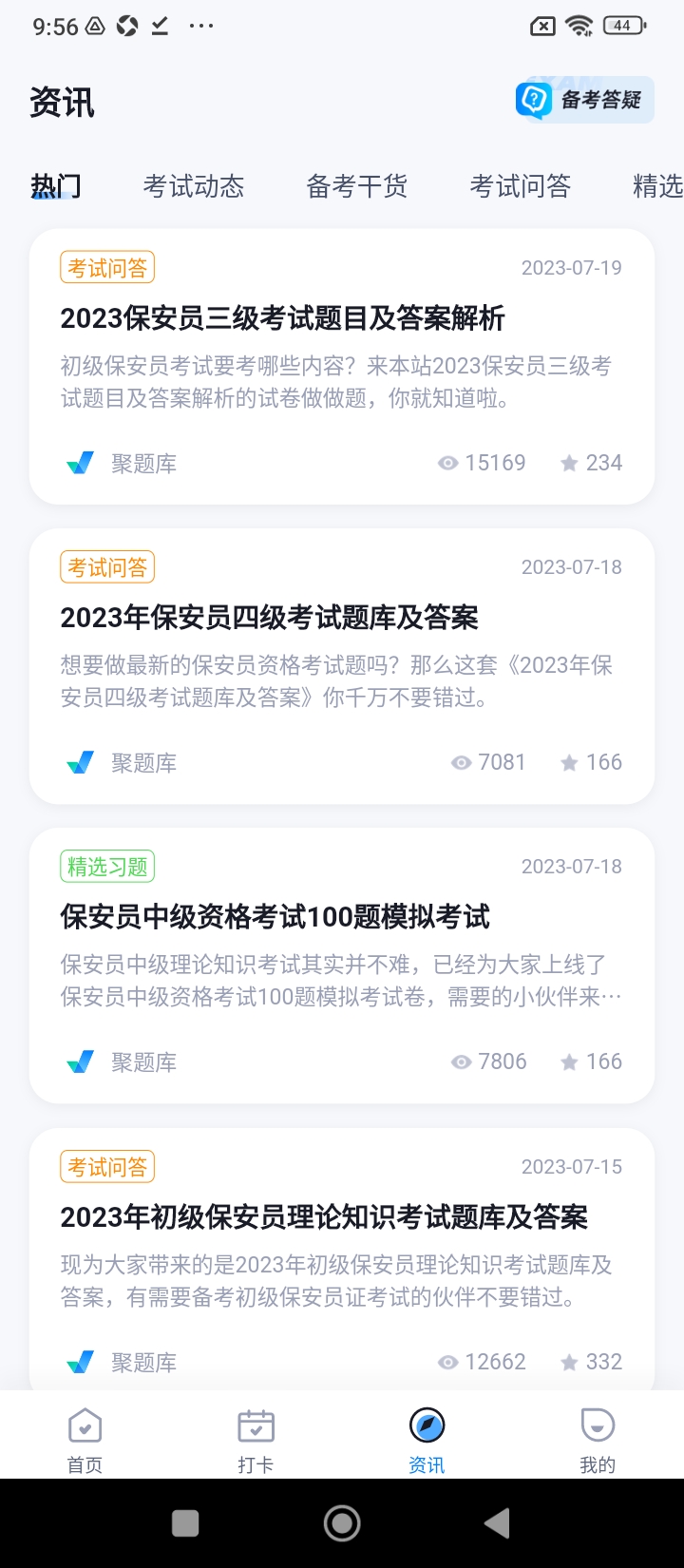Open article 2023年保安员四级考试题库及答案
Viewport: 684px width, 1568px height.
(269, 618)
